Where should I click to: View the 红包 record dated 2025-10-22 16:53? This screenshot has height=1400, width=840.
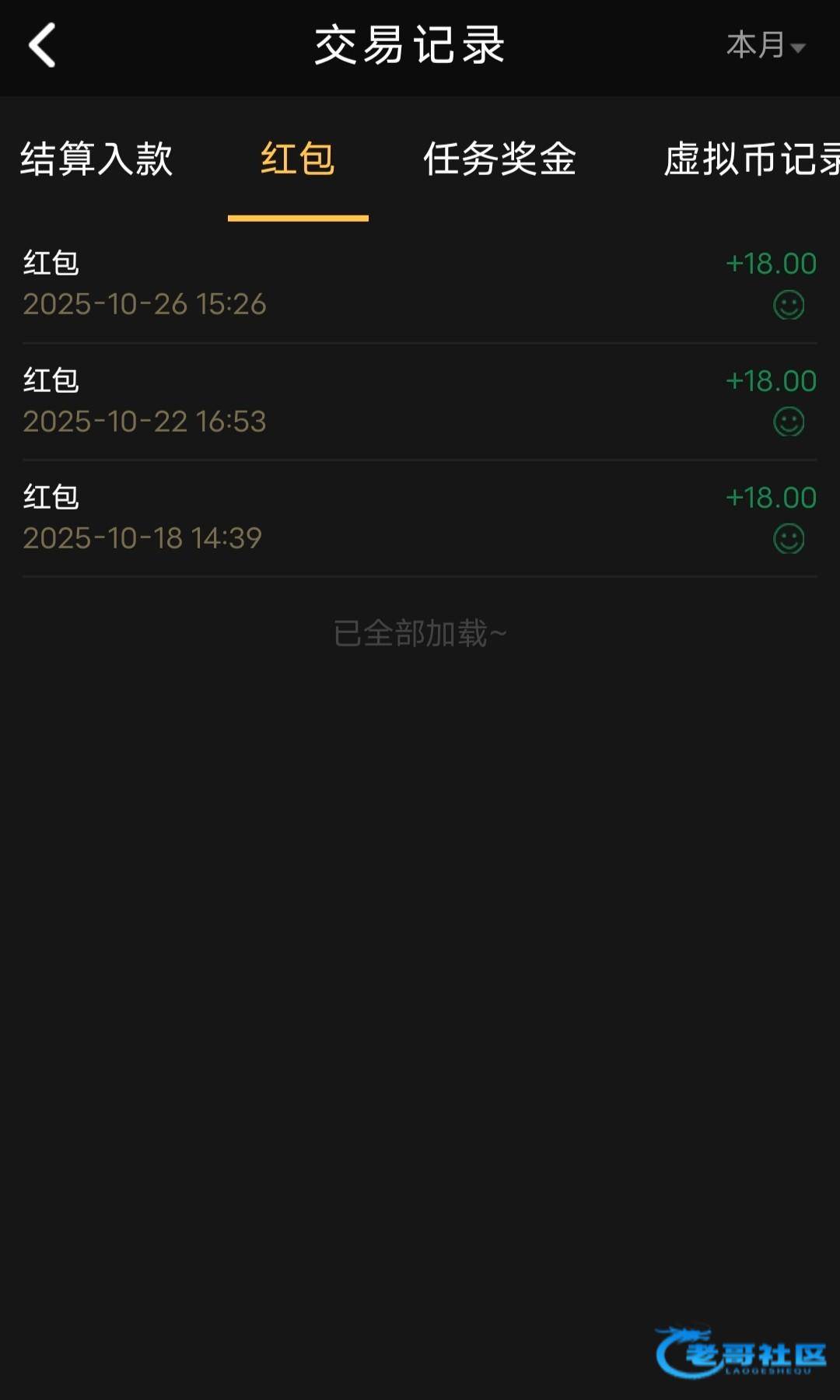click(420, 401)
